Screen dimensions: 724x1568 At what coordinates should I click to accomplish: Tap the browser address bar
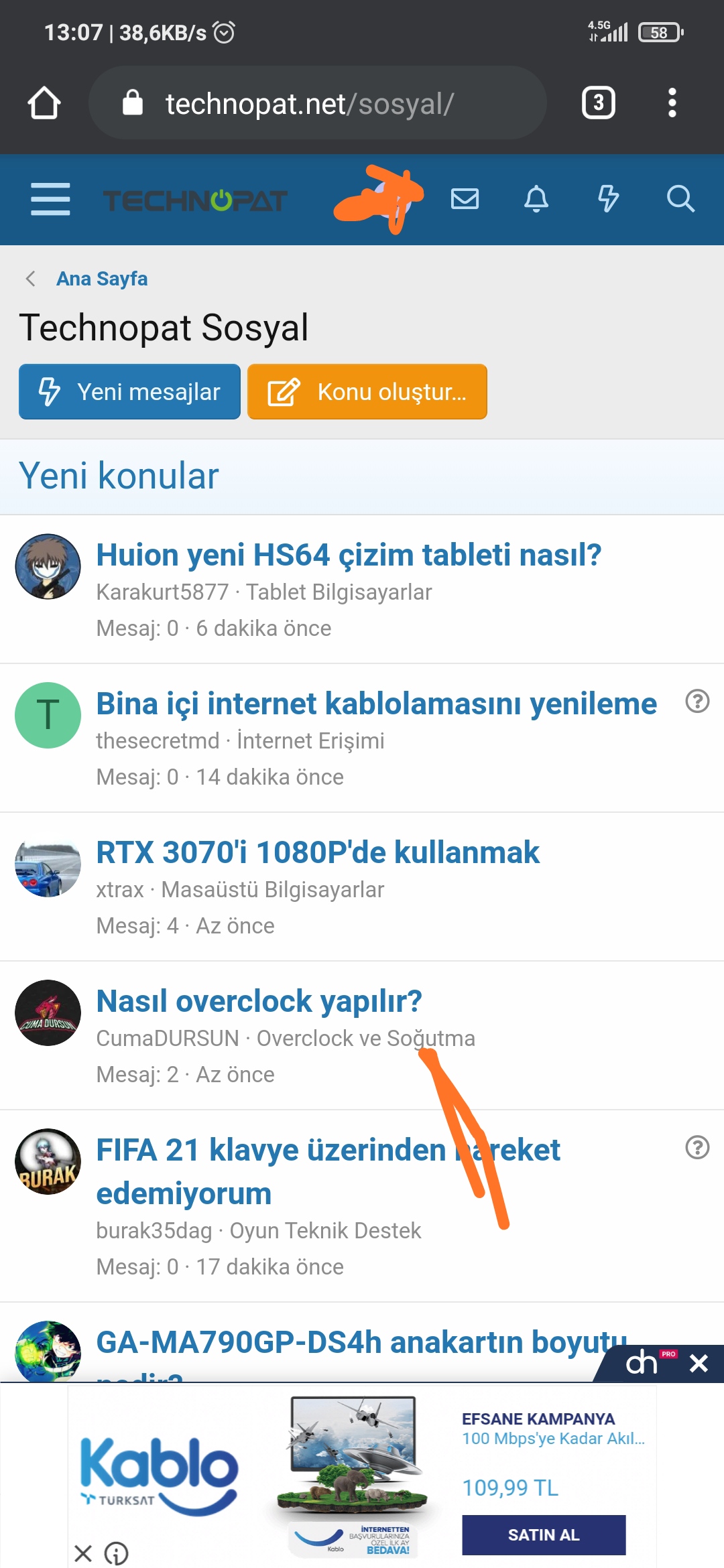point(316,103)
